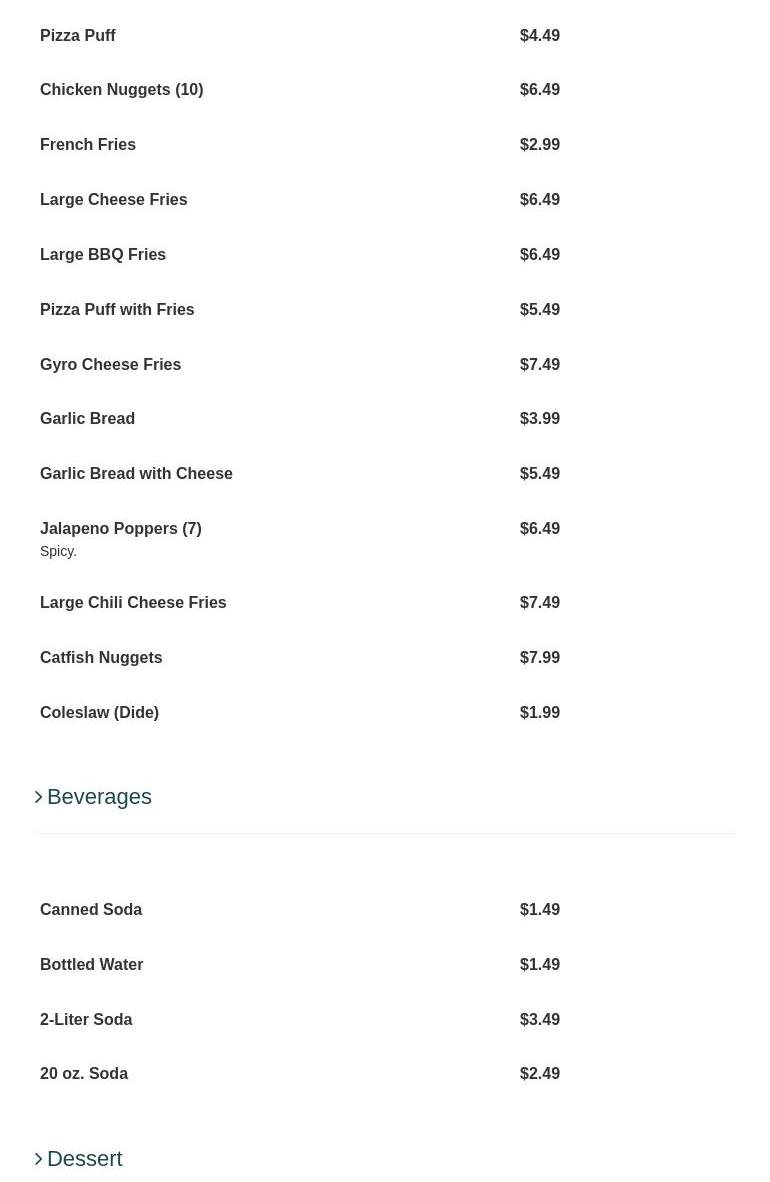770x1182 pixels.
Task: Open 2-Liter Soda item
Action: coord(86,1020)
